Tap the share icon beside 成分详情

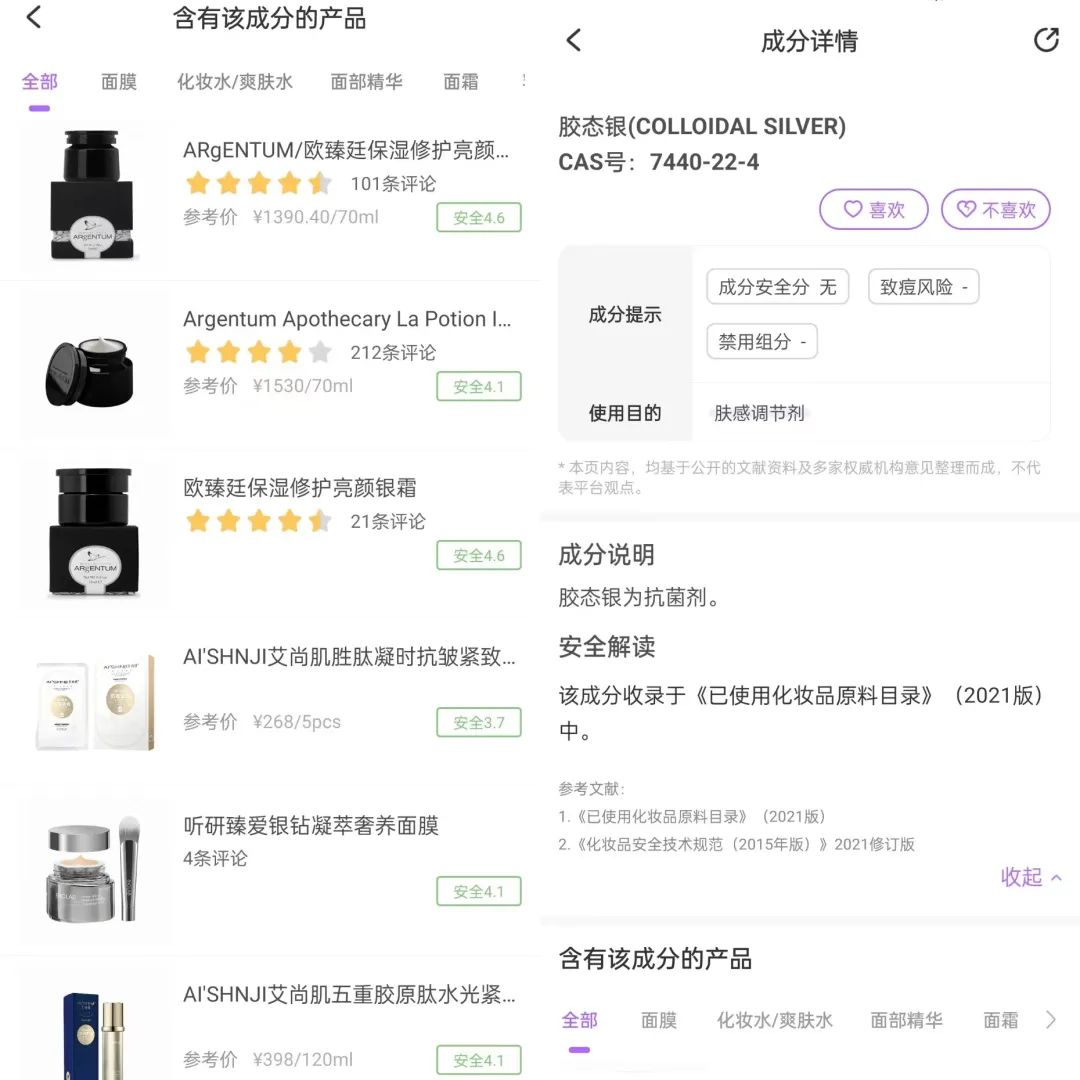coord(1046,40)
